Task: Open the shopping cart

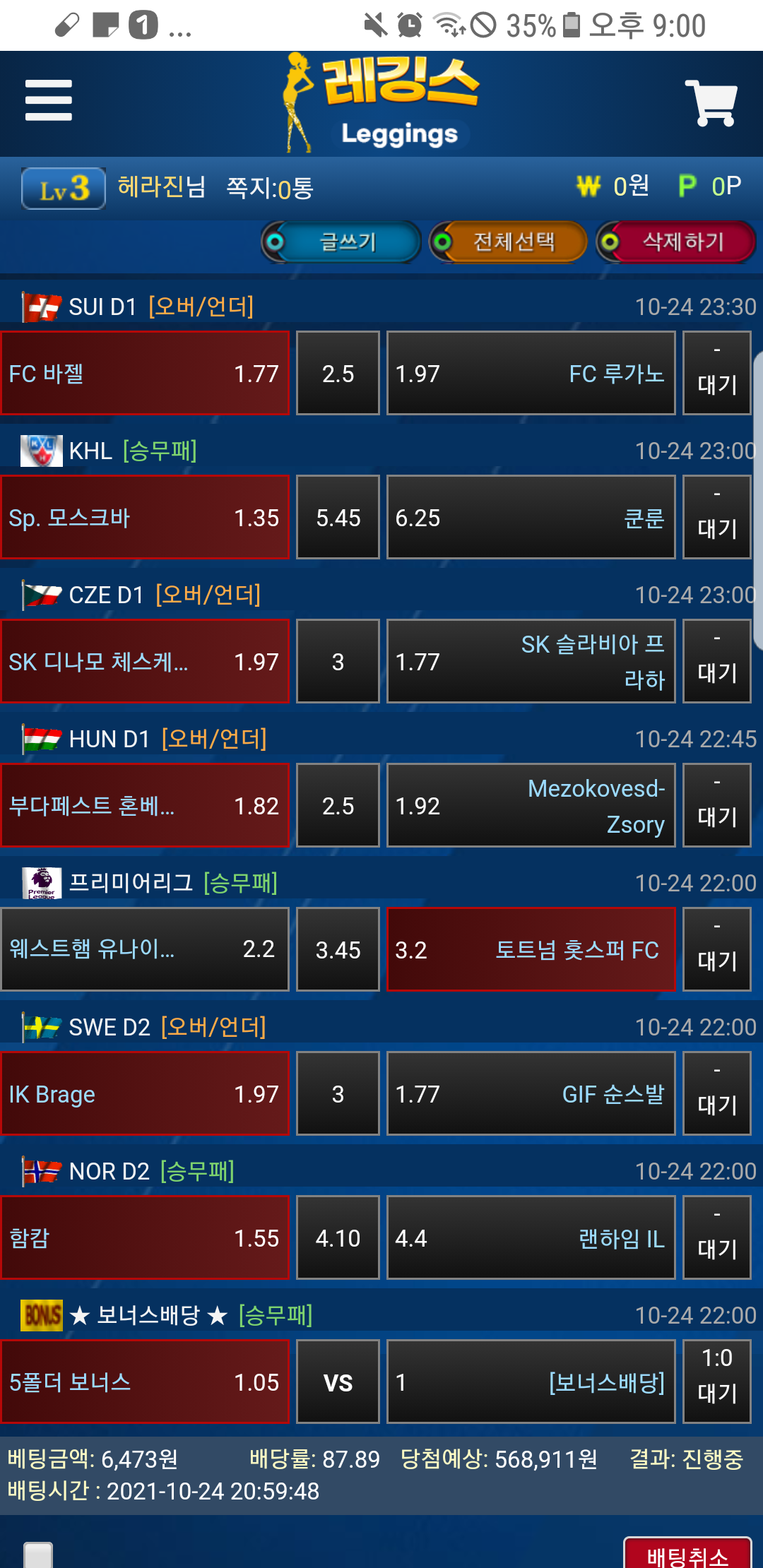Action: pos(711,103)
